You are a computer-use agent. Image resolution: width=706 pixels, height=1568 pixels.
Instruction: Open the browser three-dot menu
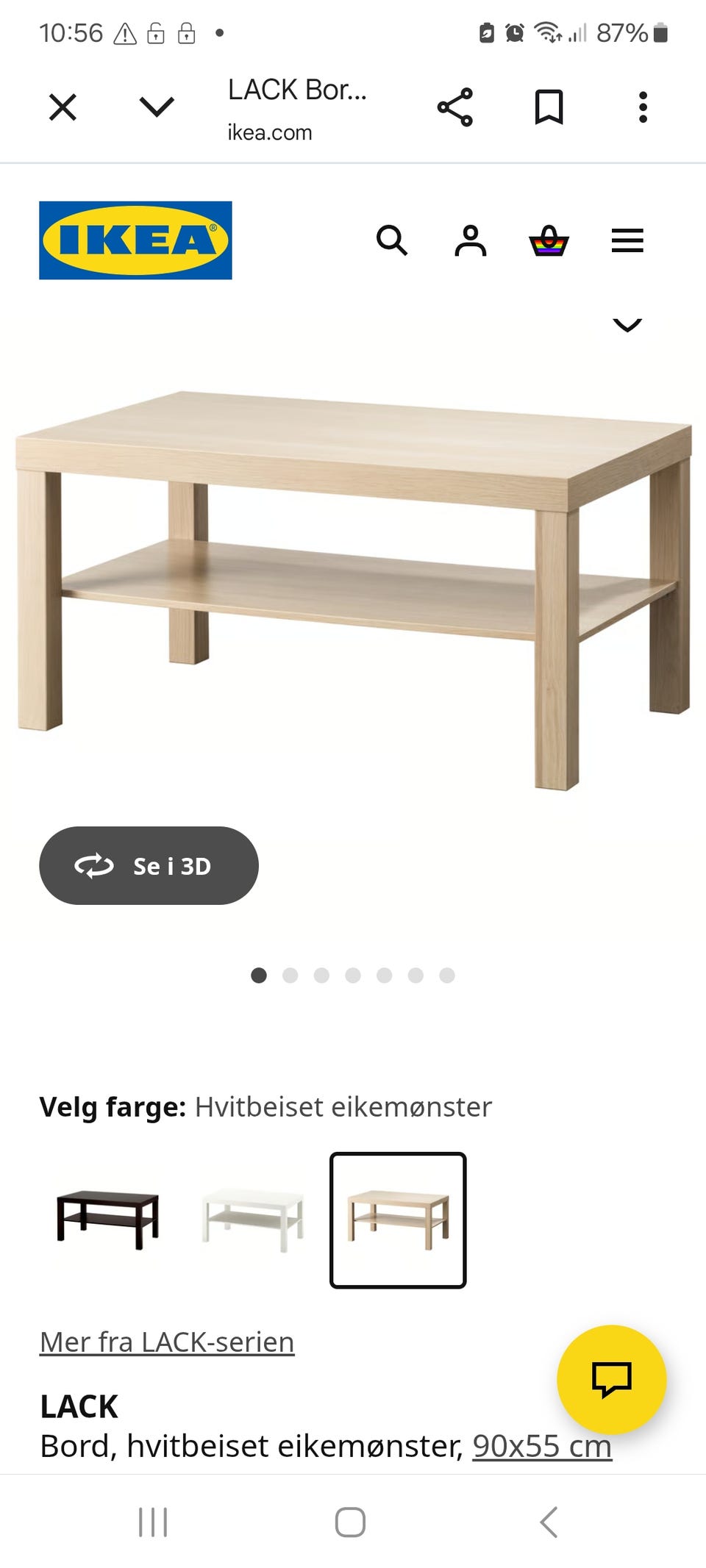pos(643,107)
